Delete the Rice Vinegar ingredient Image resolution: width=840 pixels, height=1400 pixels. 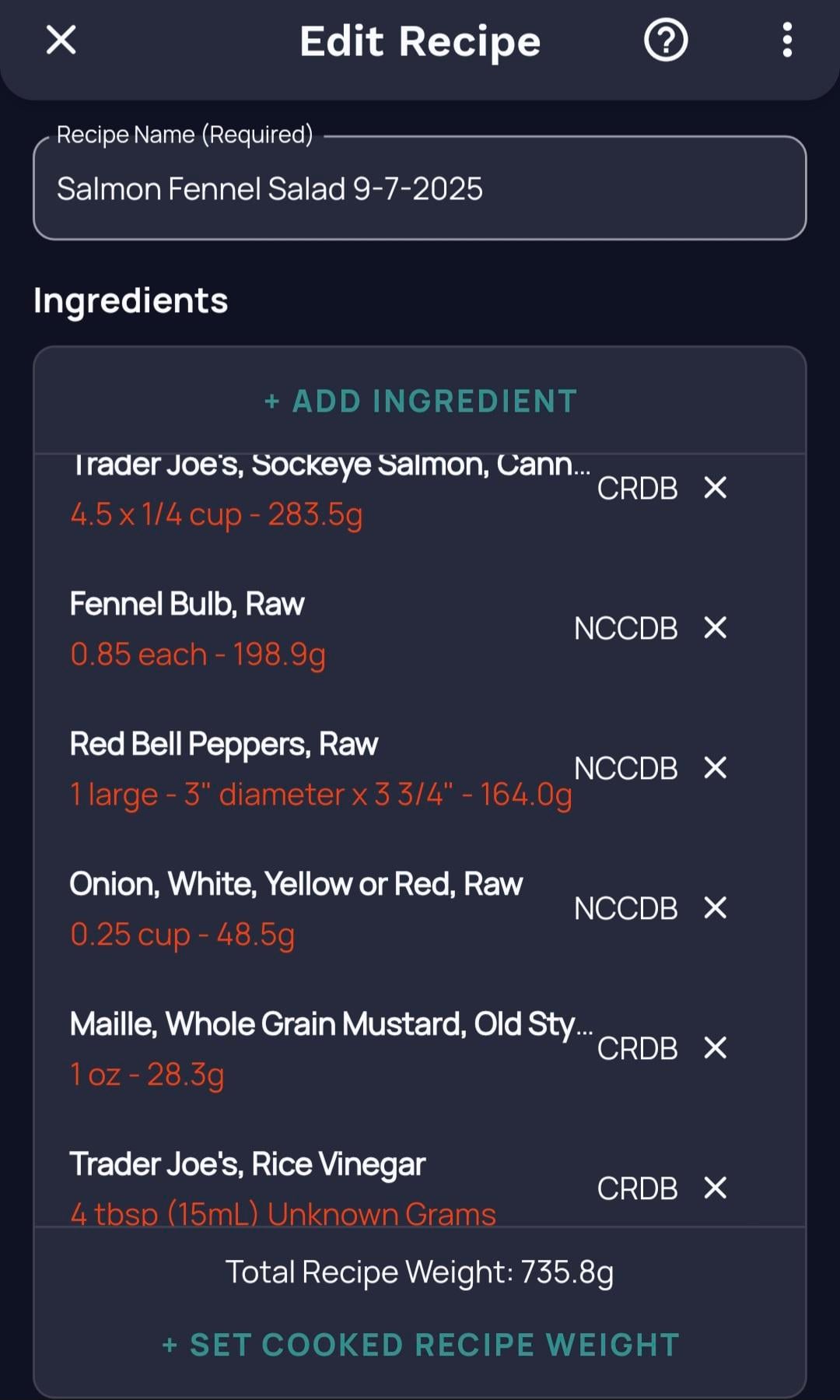pyautogui.click(x=715, y=1188)
